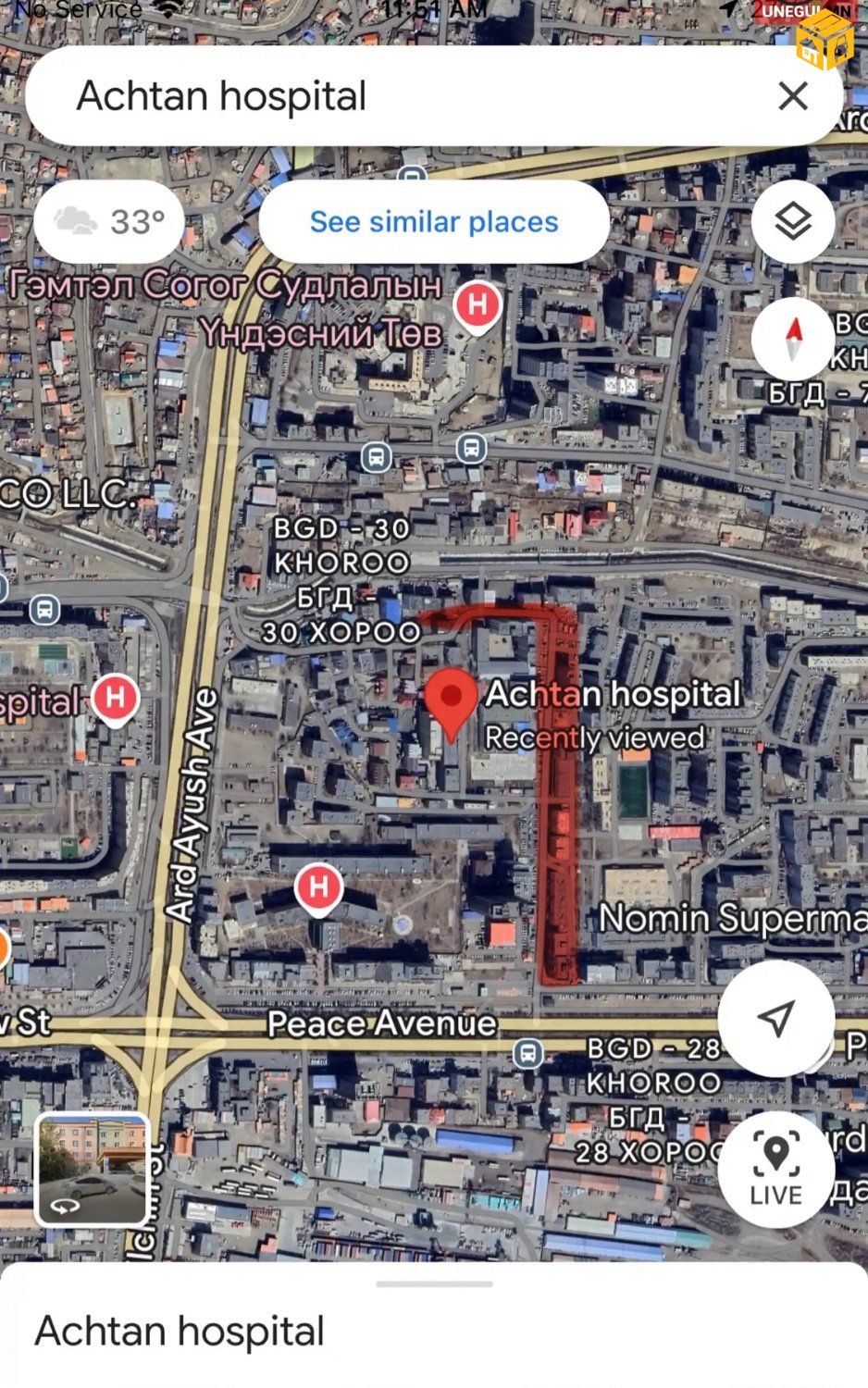Tap the bus stop on Peace Avenue

(x=527, y=1053)
